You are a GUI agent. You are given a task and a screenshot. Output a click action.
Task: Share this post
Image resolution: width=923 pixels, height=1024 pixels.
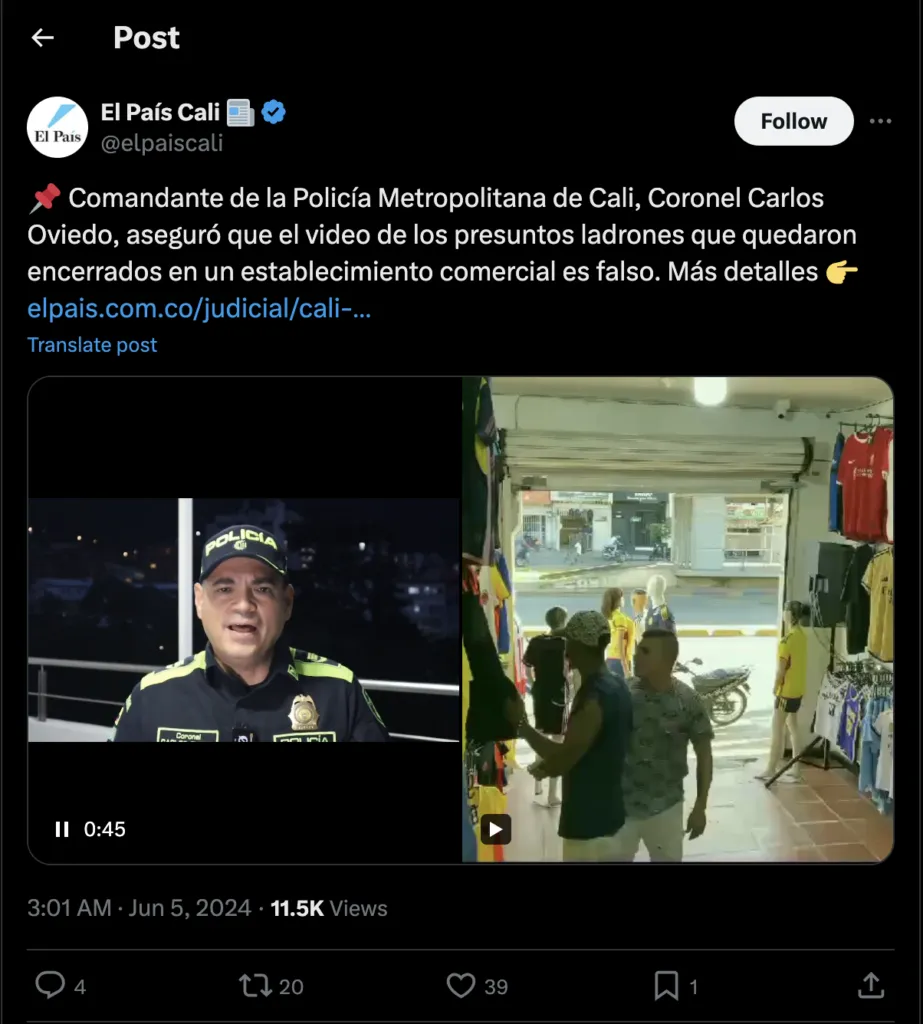point(871,986)
